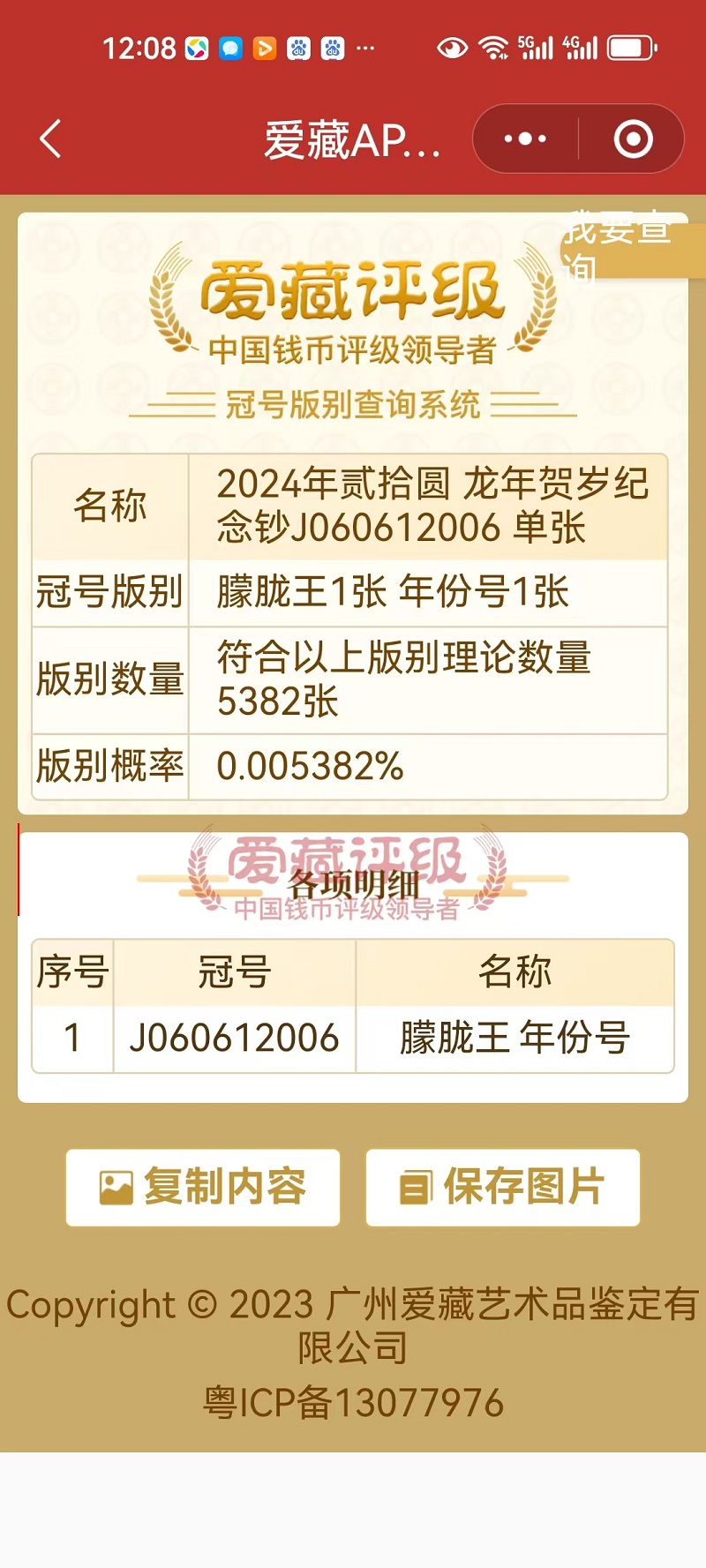
Task: Go back using the arrow
Action: (x=50, y=139)
